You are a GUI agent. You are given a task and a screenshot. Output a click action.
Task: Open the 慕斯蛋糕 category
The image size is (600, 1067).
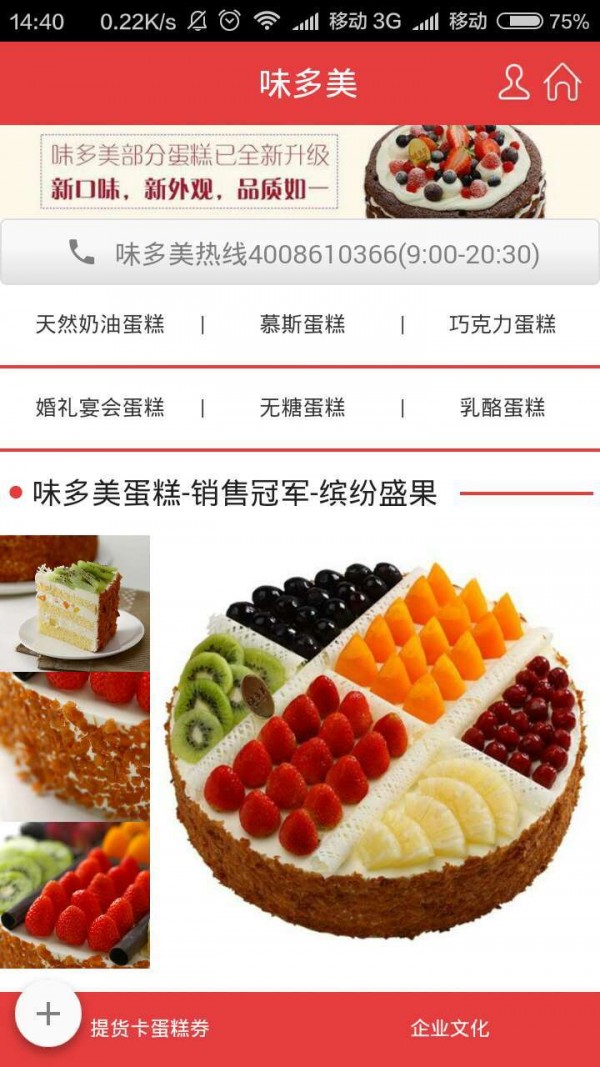coord(302,324)
